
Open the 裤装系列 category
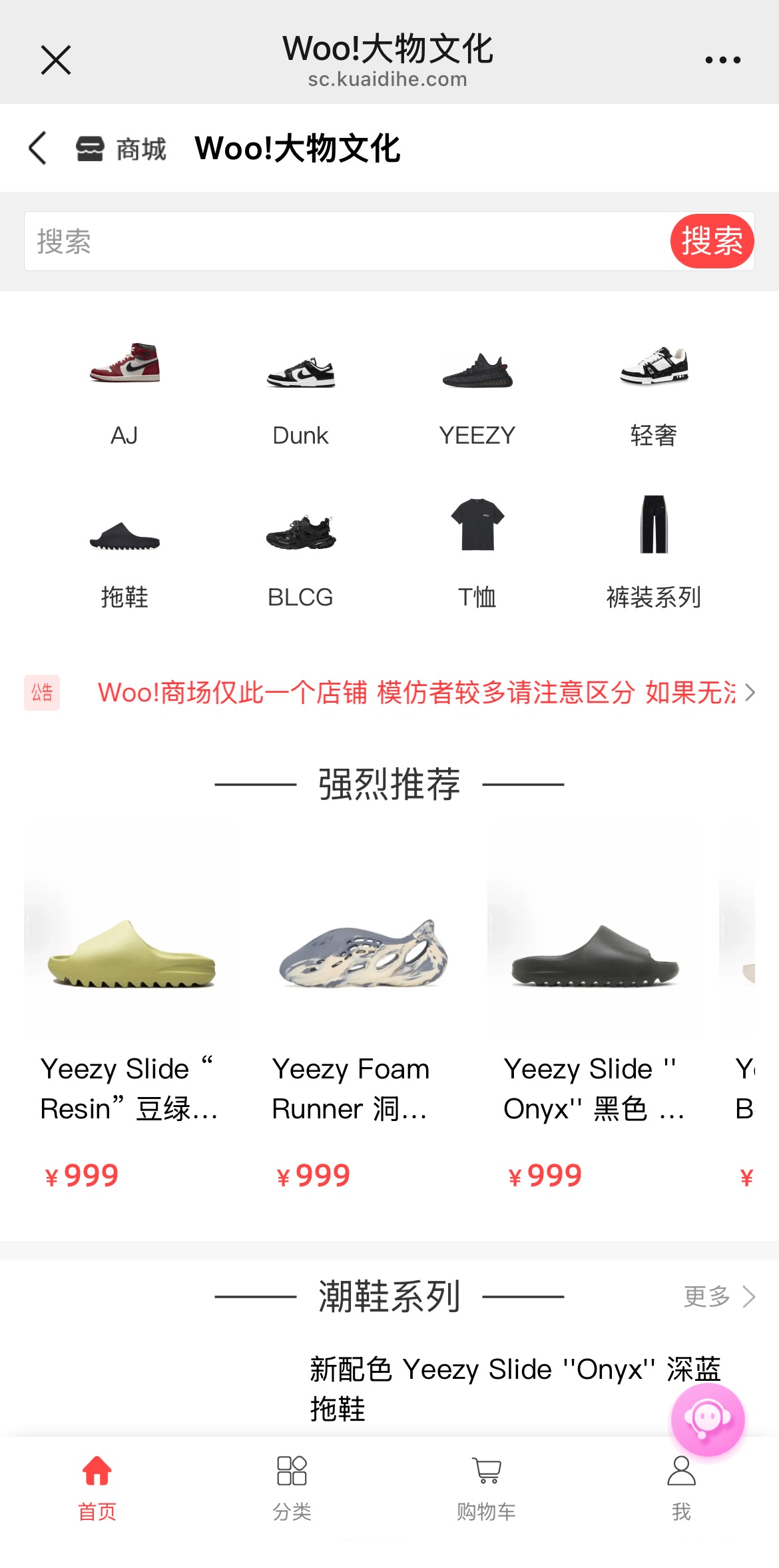(653, 554)
